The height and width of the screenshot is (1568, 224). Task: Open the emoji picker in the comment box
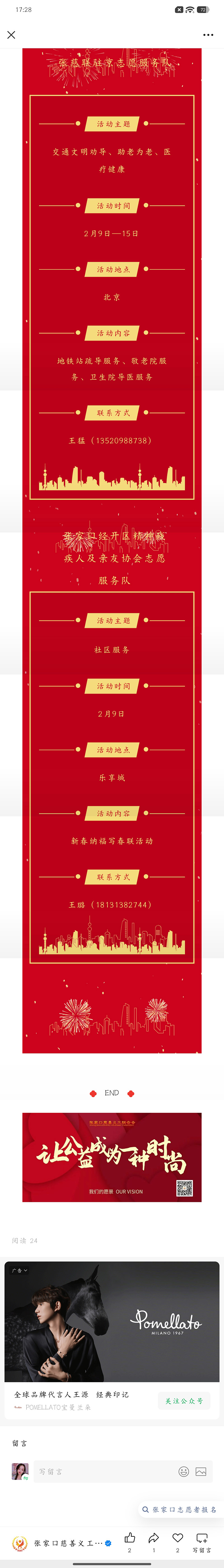[183, 1471]
